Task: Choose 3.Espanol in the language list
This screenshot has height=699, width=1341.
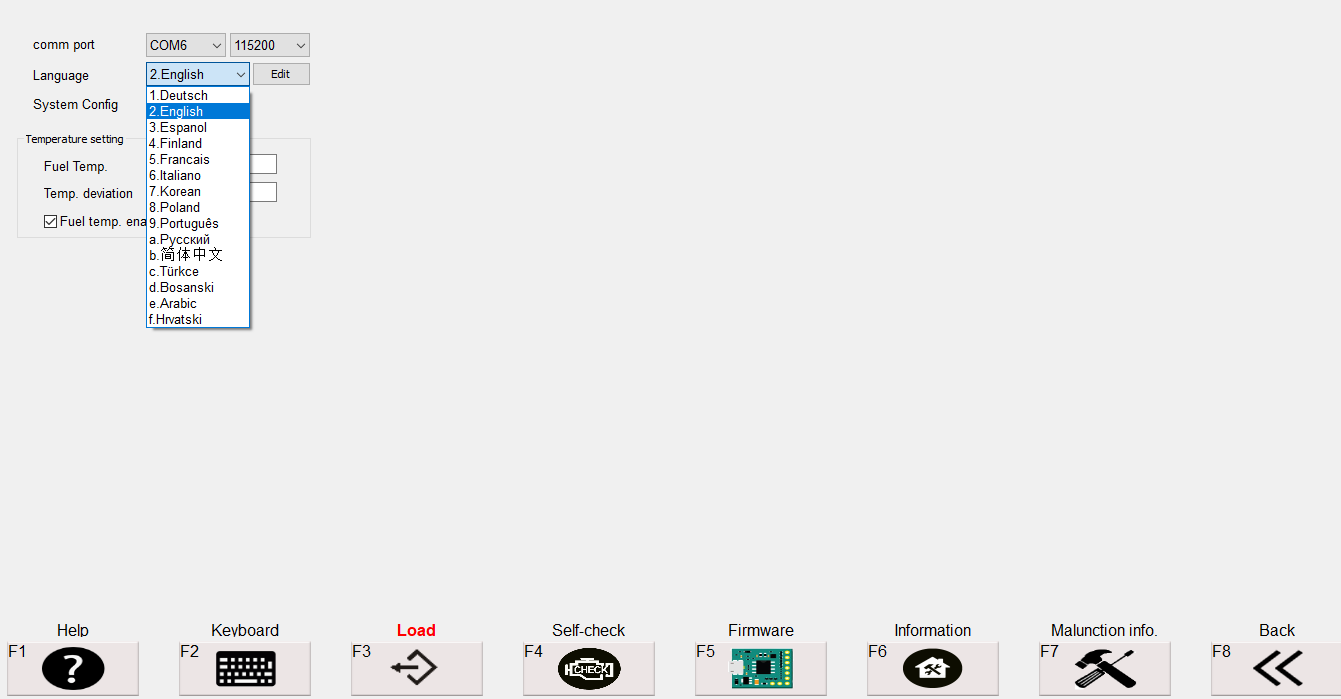Action: click(197, 128)
